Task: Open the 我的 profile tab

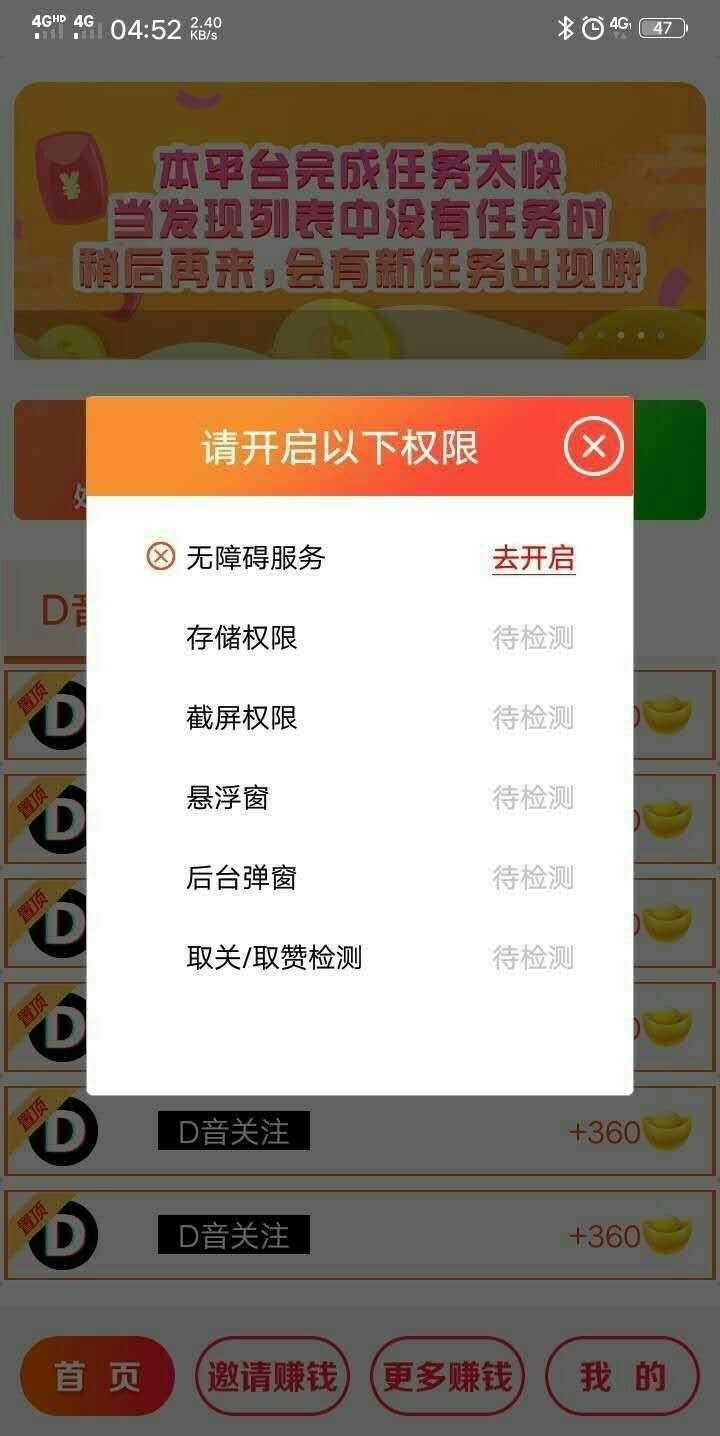Action: pos(622,1377)
